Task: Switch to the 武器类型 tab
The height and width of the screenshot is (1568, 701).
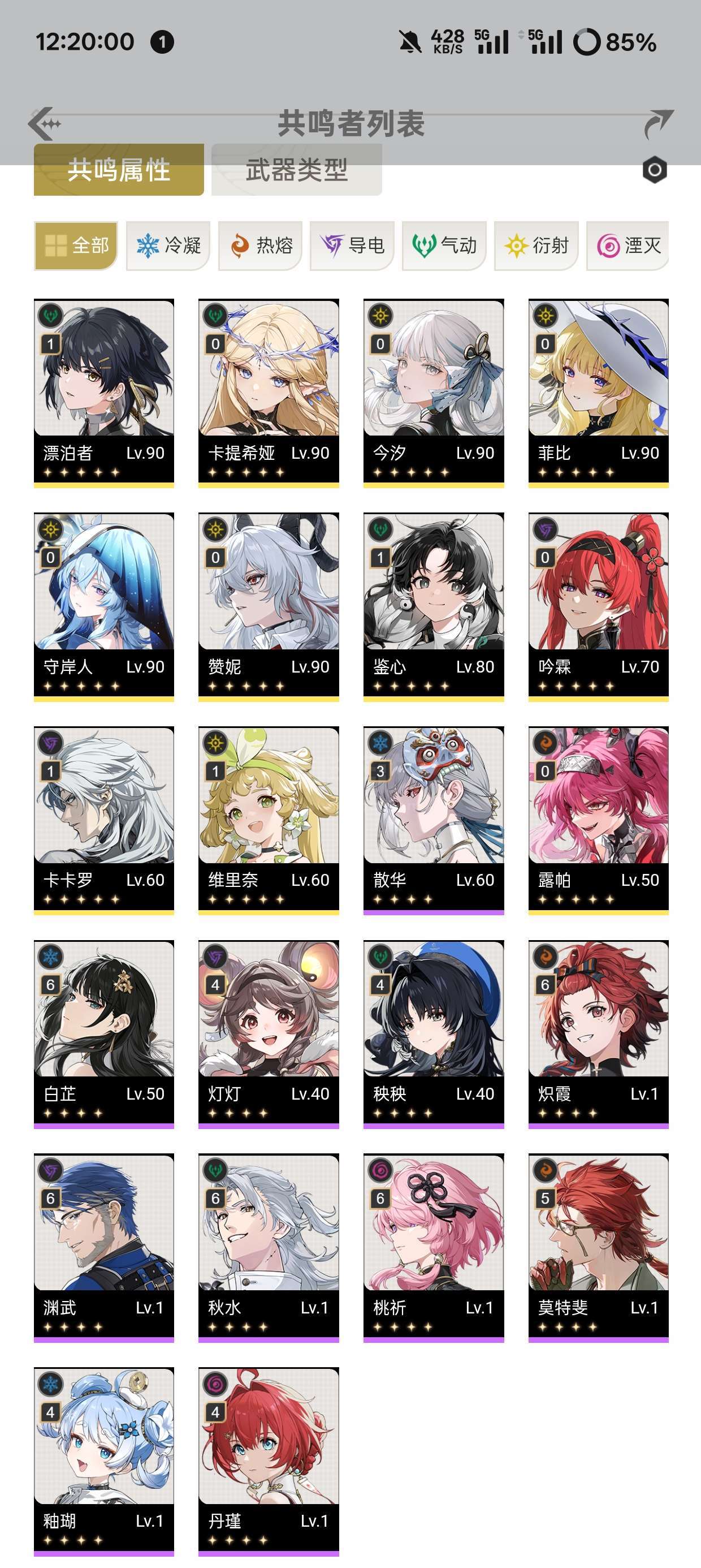Action: (x=296, y=170)
